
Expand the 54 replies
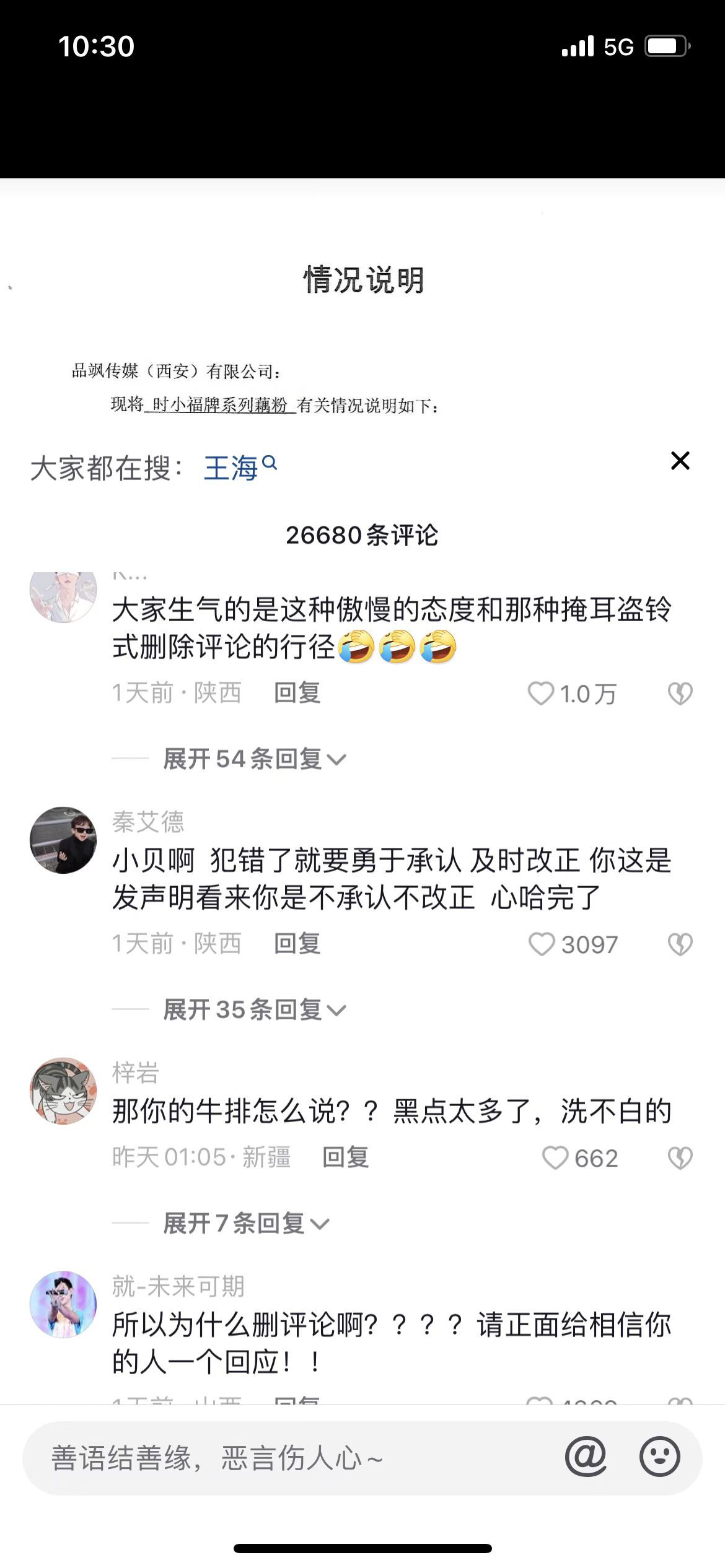pyautogui.click(x=254, y=759)
